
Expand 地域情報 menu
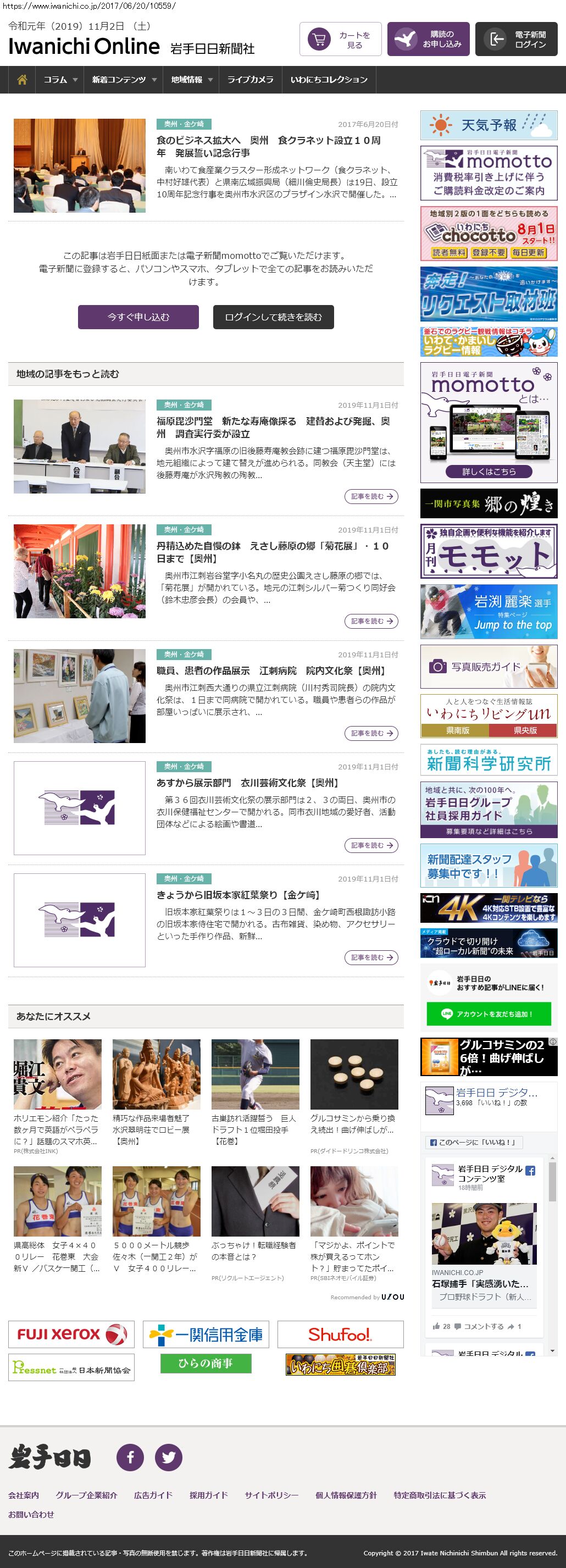[x=191, y=80]
